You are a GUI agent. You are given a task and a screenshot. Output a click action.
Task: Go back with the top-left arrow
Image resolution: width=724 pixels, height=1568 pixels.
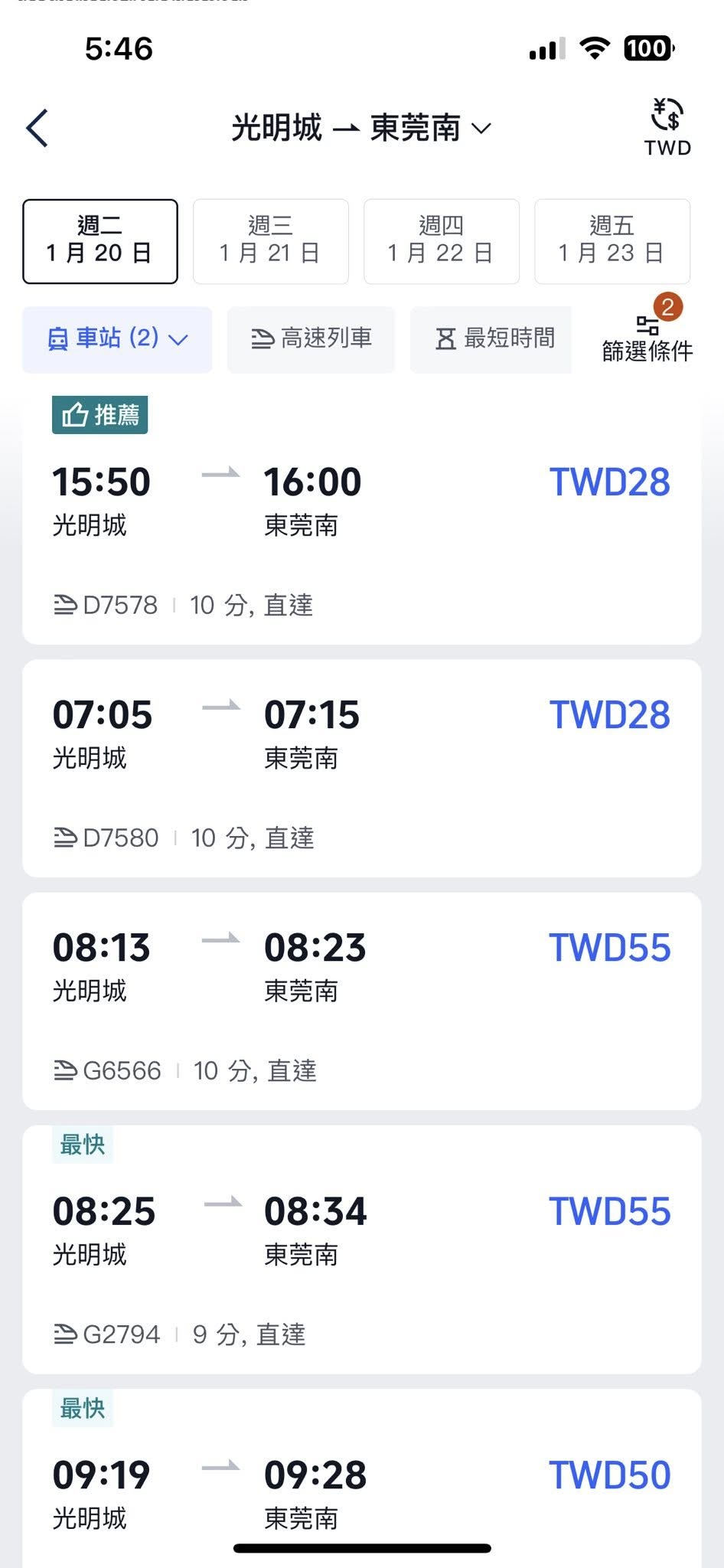(38, 128)
